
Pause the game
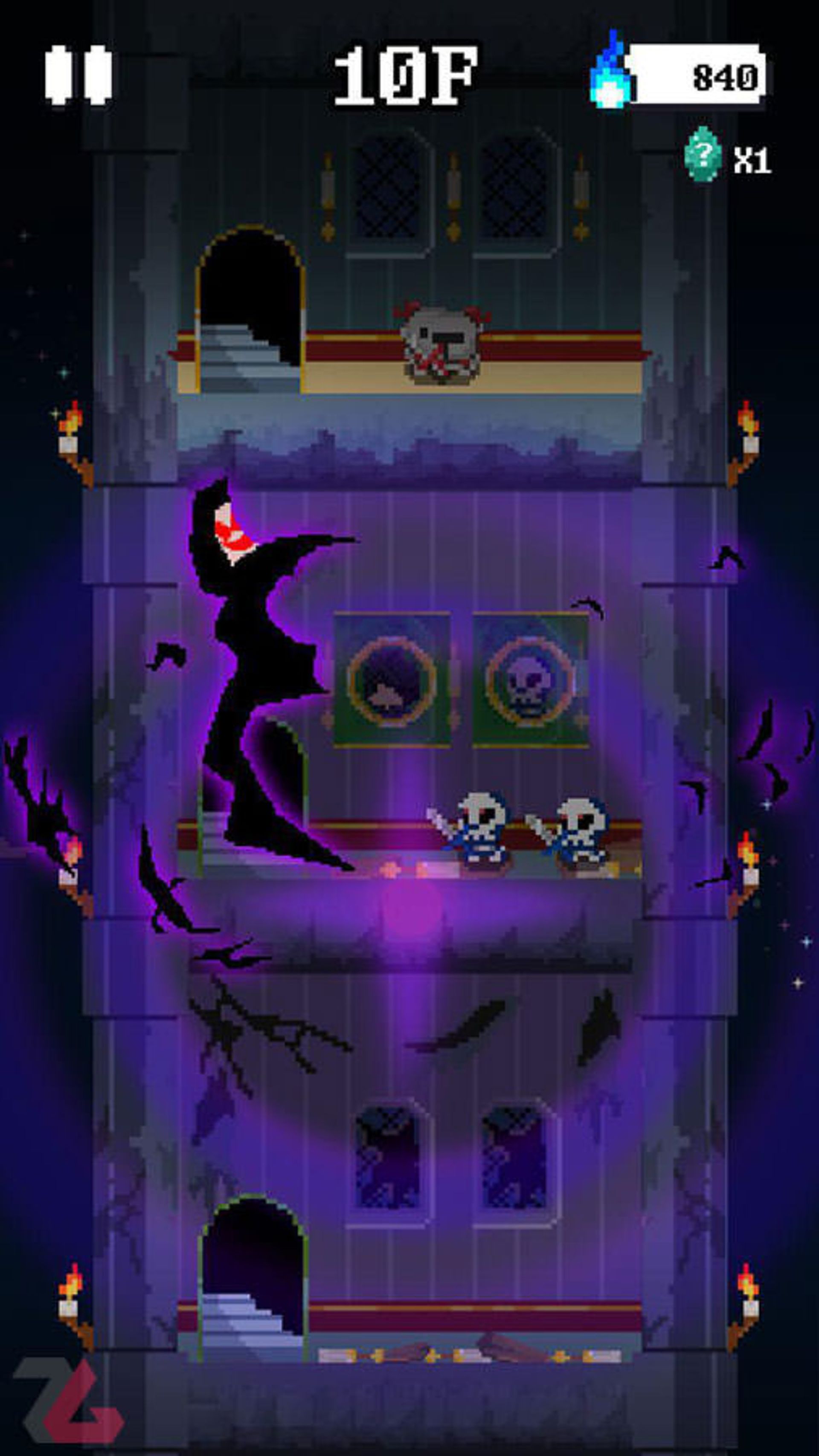click(x=78, y=75)
